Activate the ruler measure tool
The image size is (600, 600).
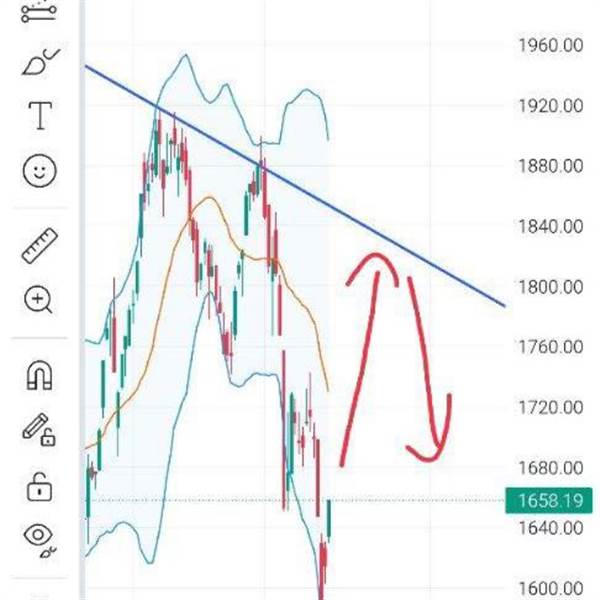40,245
